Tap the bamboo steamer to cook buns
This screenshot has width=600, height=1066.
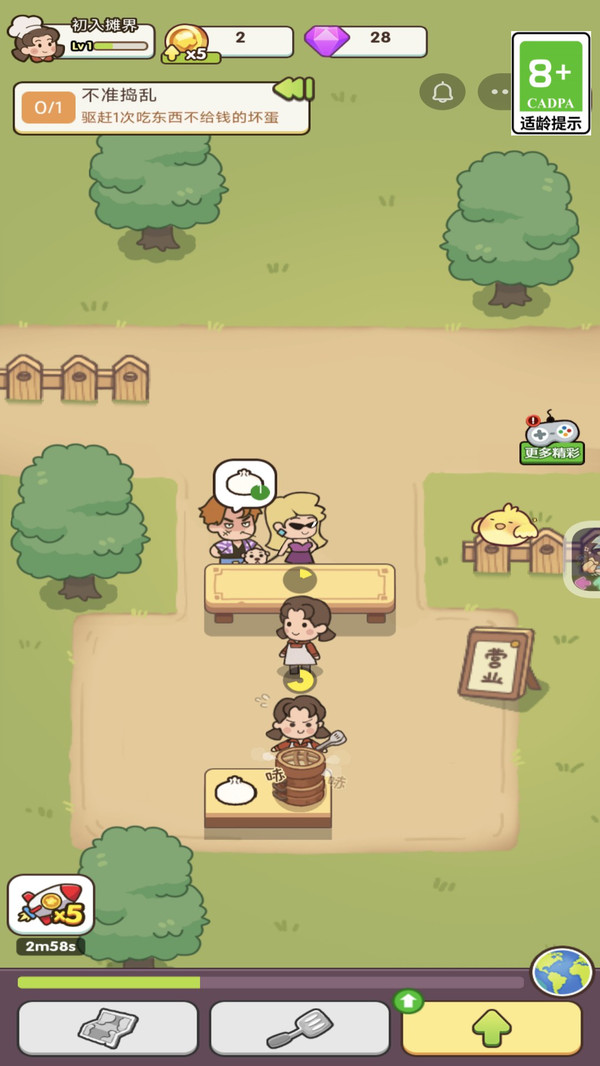[x=301, y=775]
